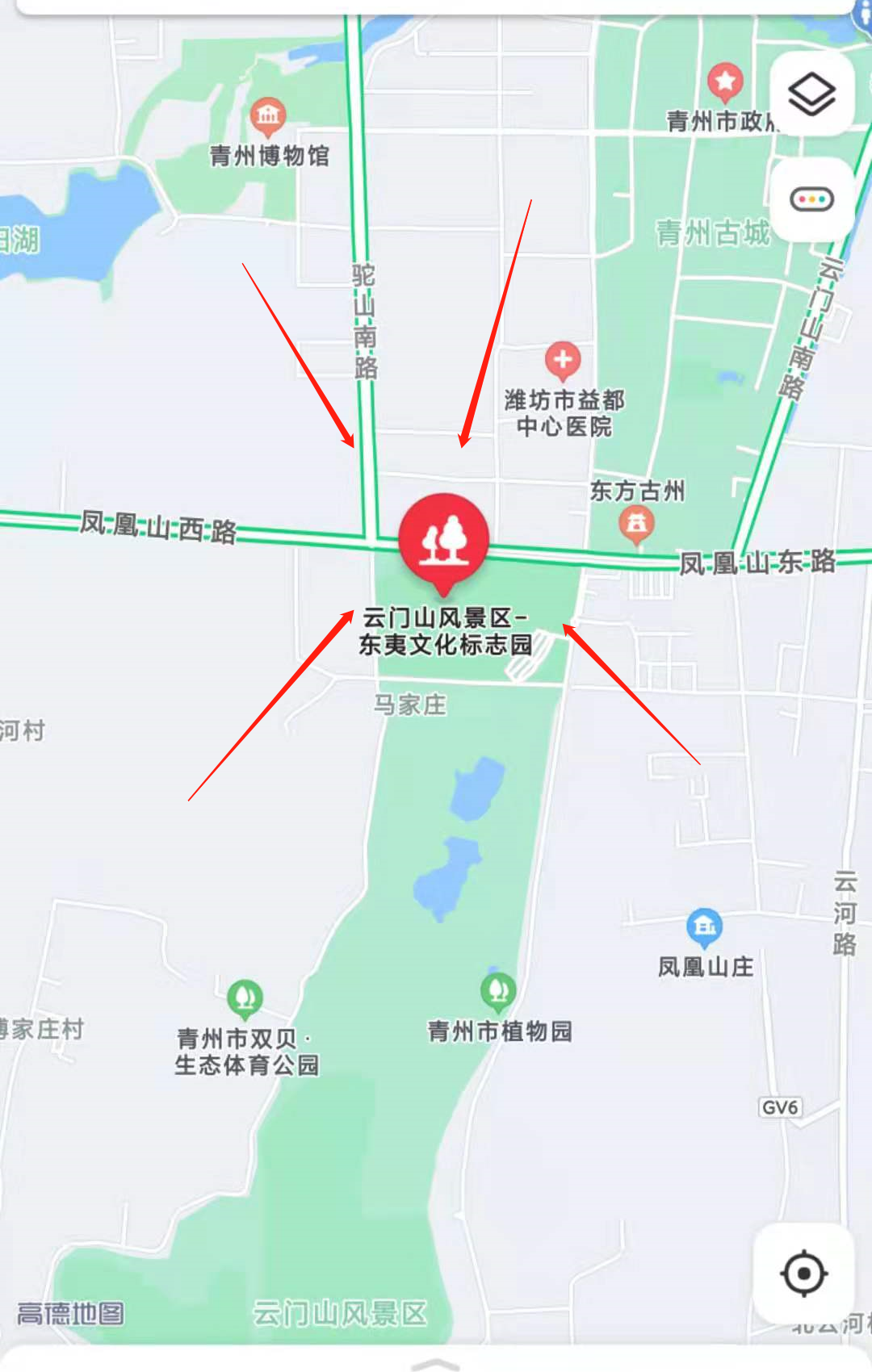Tap the 凤凰山庄 residence marker
Viewport: 872px width, 1372px height.
pyautogui.click(x=704, y=927)
